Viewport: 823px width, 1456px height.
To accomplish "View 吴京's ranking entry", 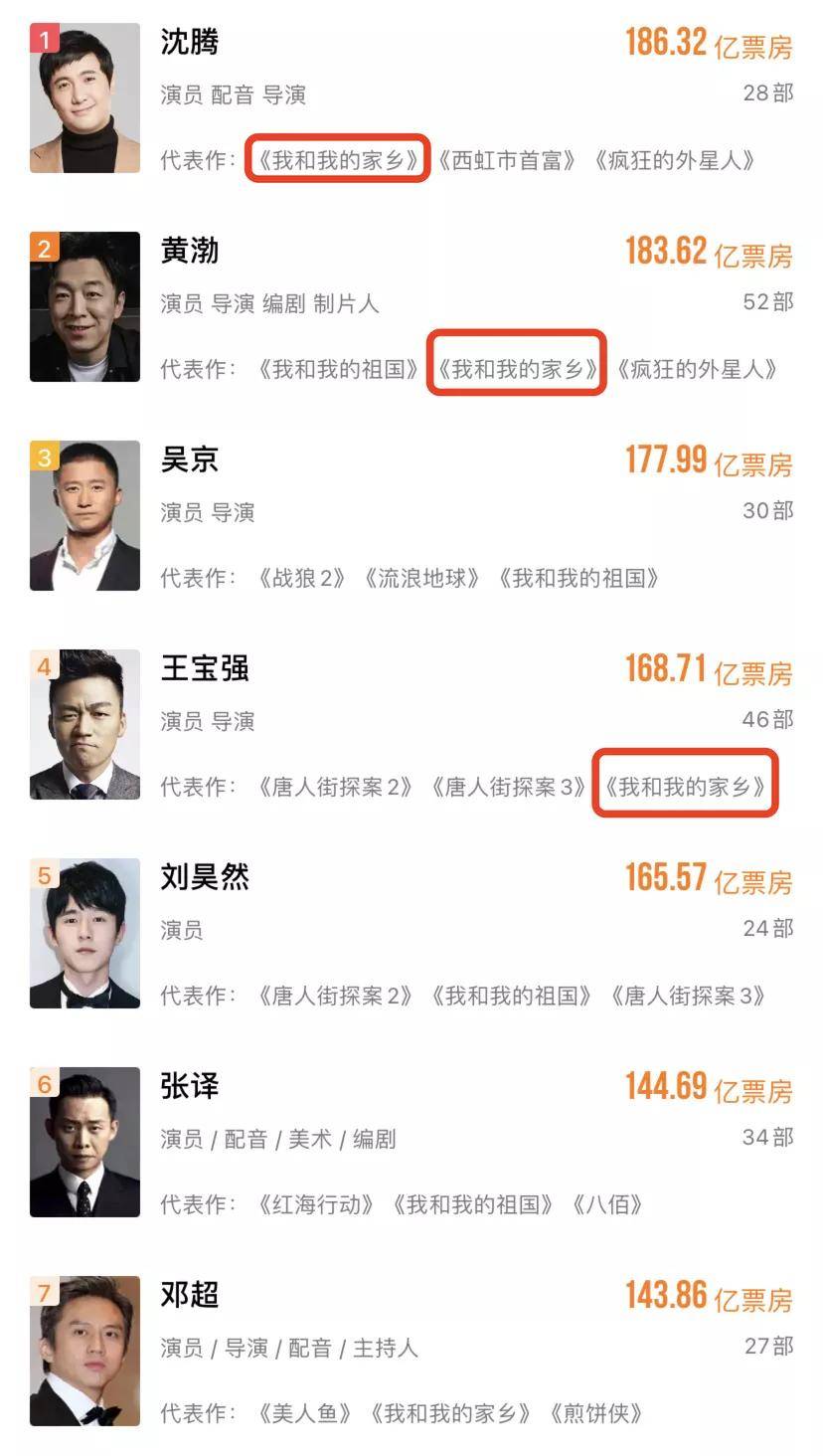I will point(411,516).
